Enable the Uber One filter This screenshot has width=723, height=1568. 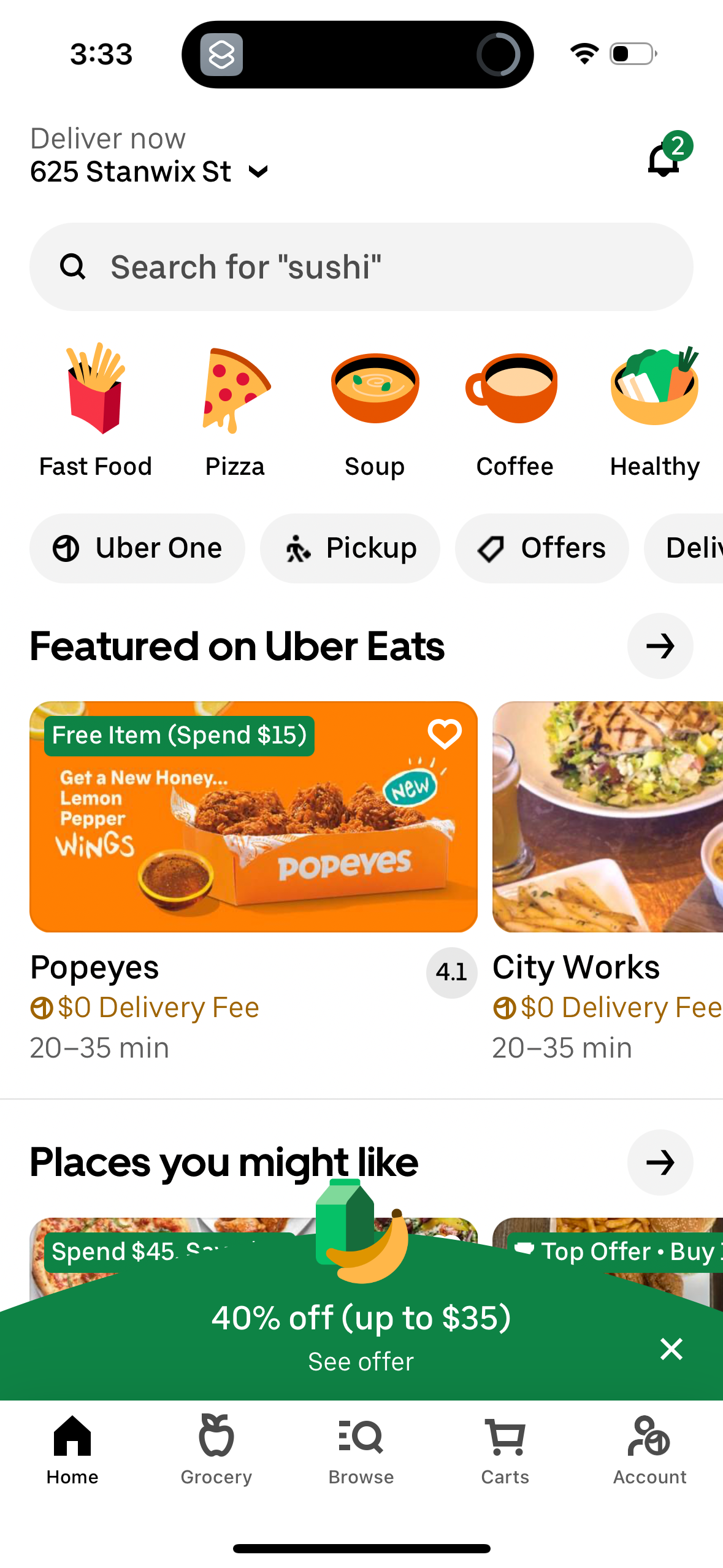pos(137,548)
